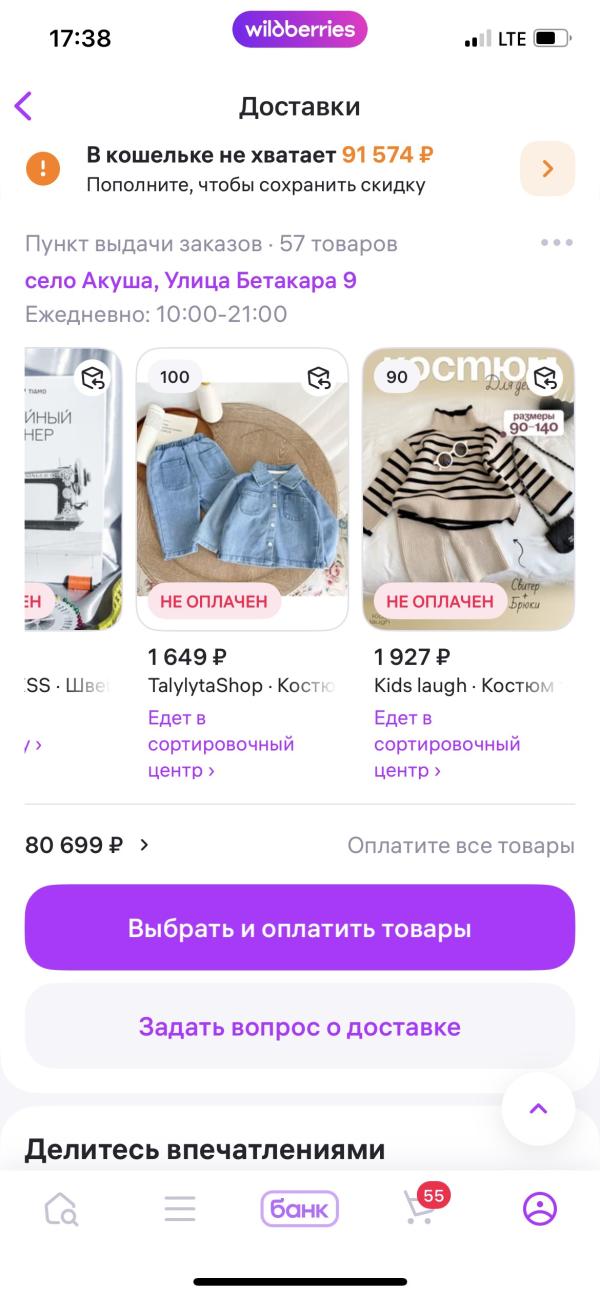The height and width of the screenshot is (1297, 600).
Task: Open pickup point three-dot menu
Action: [556, 243]
